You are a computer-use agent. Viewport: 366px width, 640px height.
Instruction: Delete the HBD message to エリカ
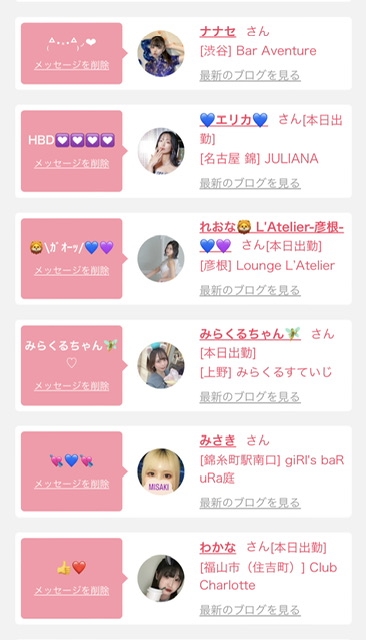coord(71,164)
